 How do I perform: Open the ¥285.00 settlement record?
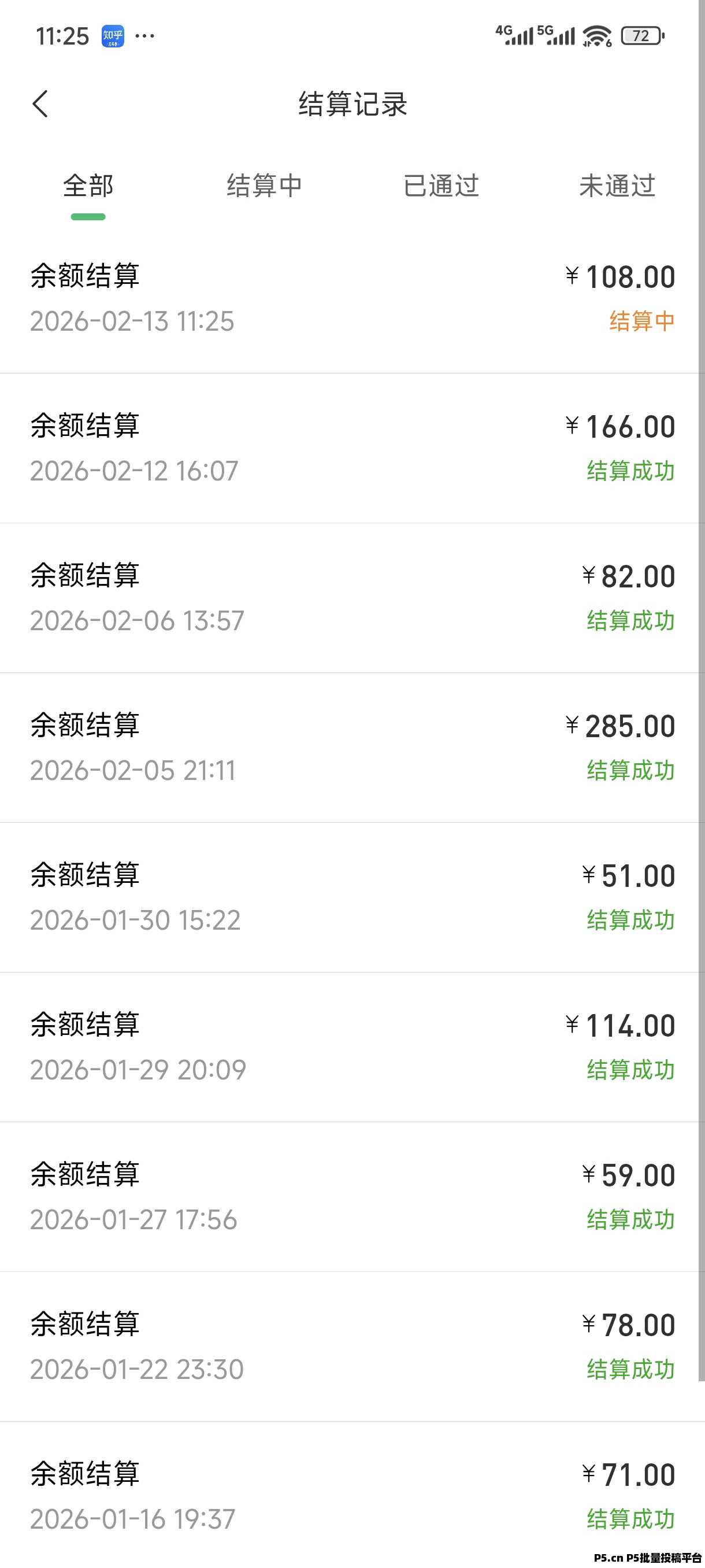pos(353,746)
